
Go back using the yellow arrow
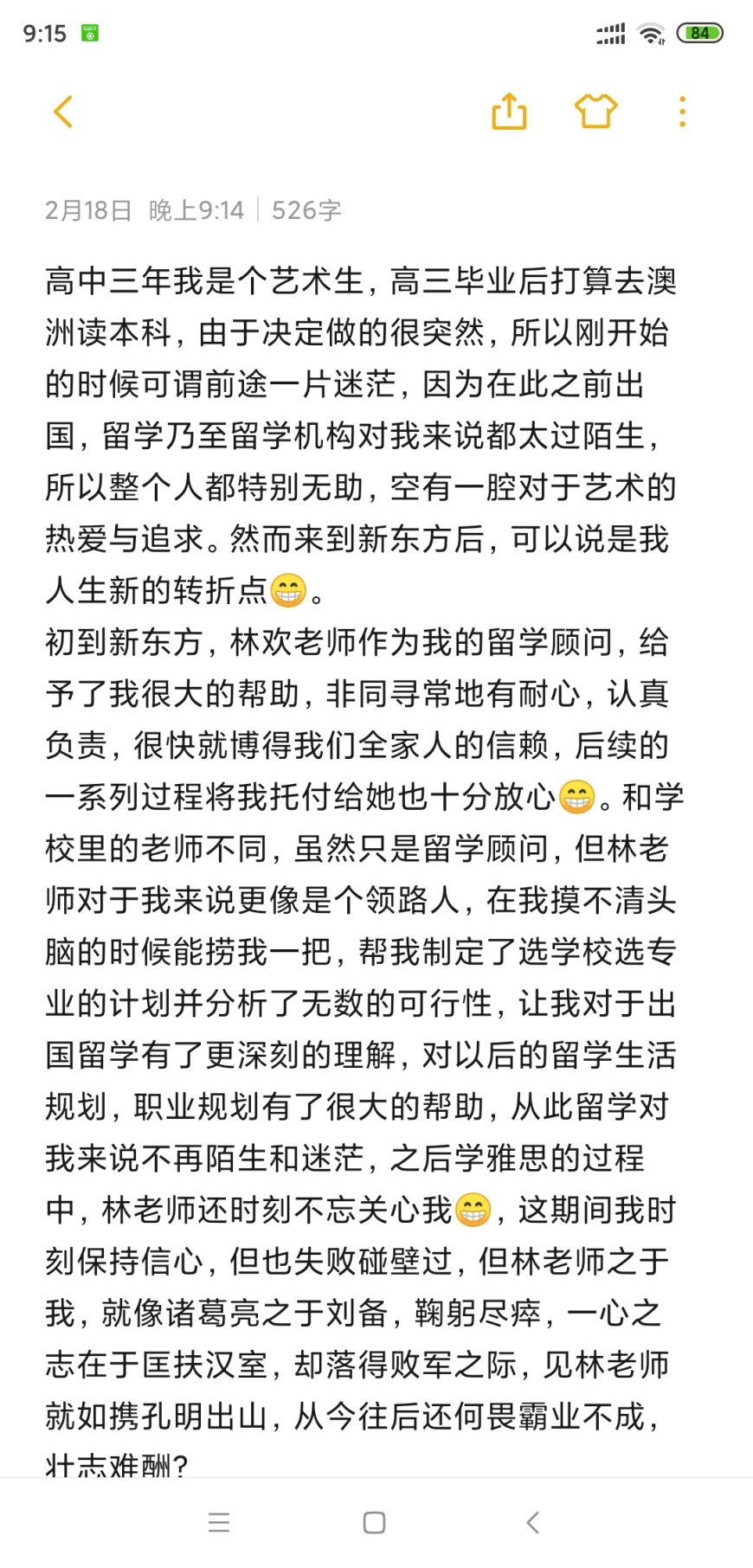[x=63, y=112]
